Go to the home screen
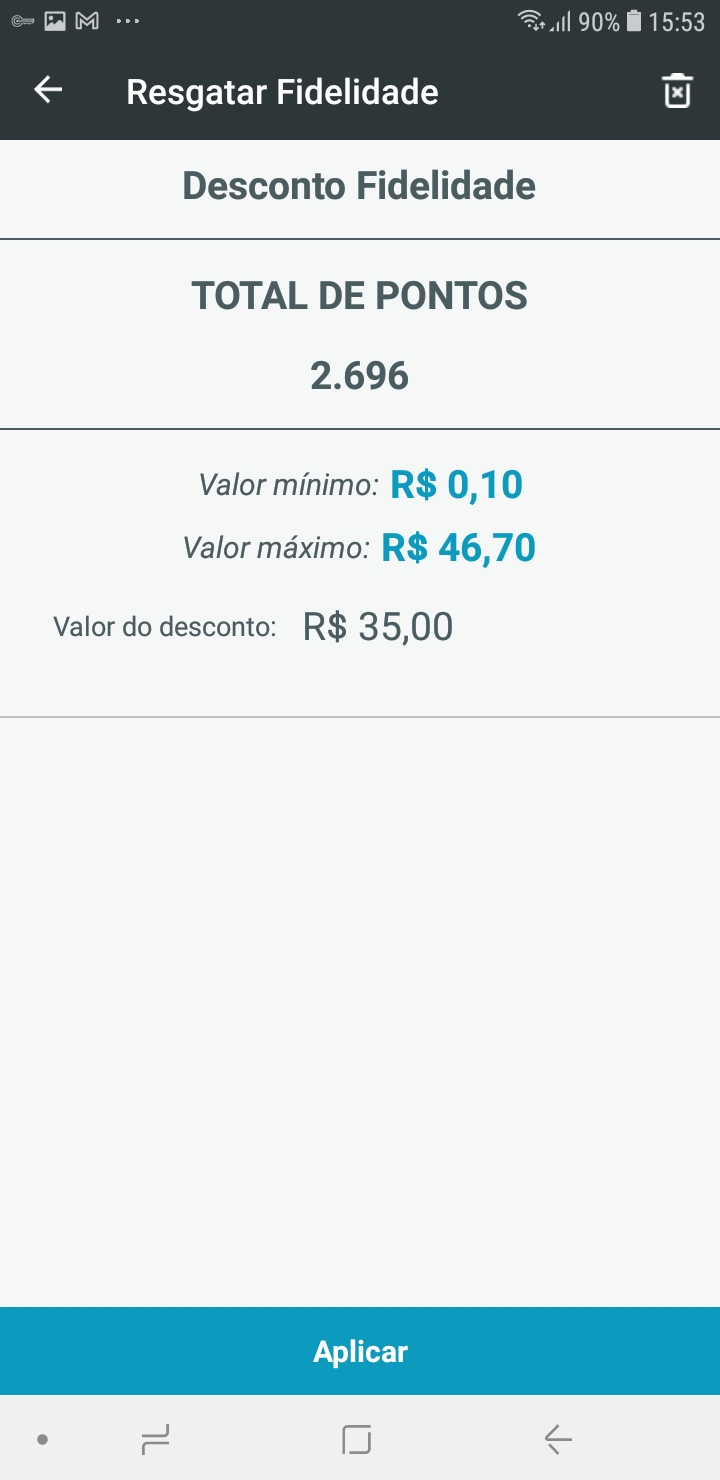 point(356,1439)
